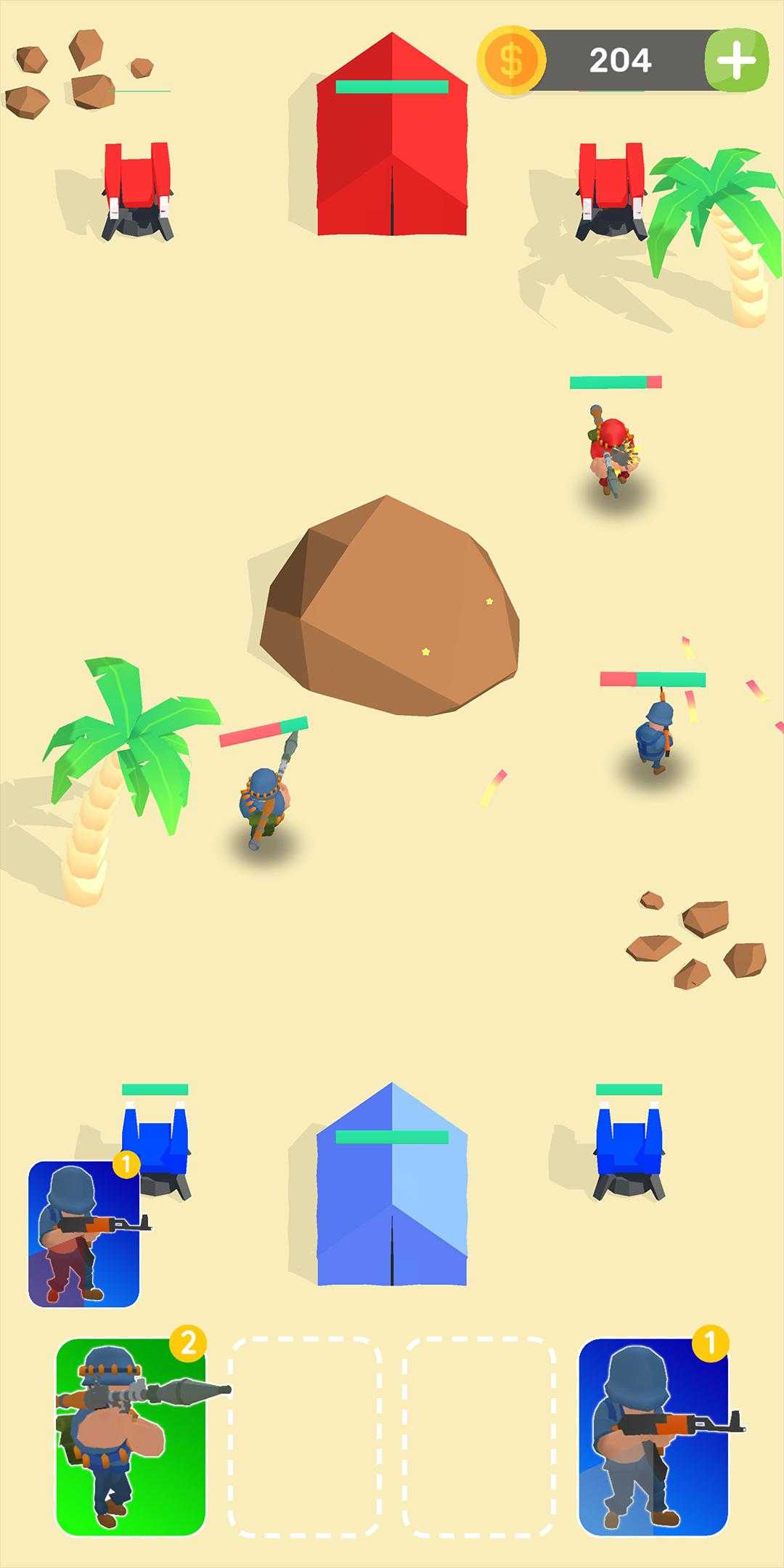The width and height of the screenshot is (784, 1568).
Task: Select the rifleman card in the bottom row
Action: click(653, 1437)
